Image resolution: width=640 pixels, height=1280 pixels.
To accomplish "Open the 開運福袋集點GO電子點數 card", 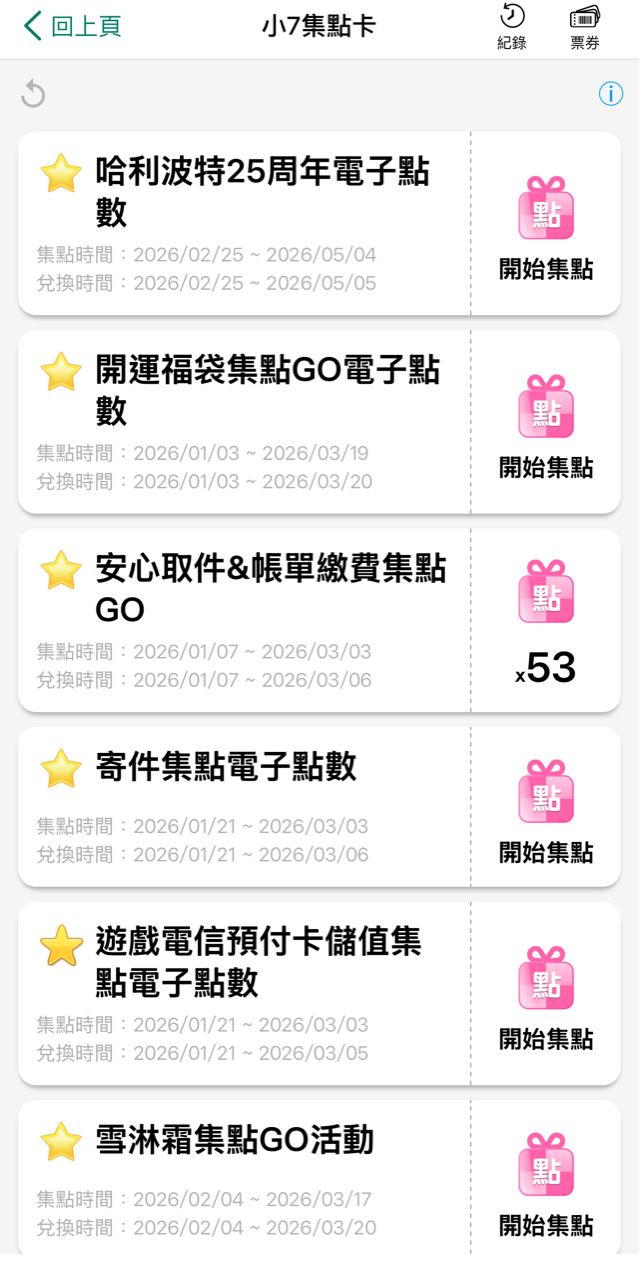I will point(245,422).
